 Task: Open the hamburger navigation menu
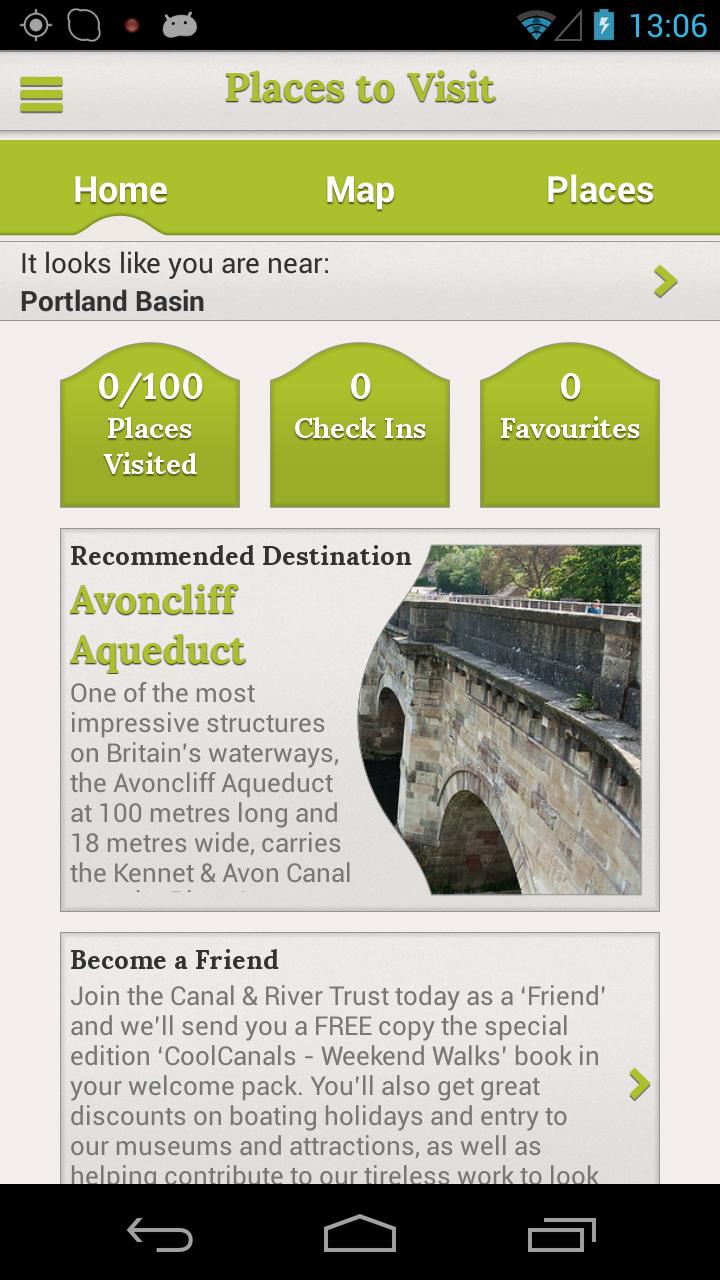click(40, 93)
